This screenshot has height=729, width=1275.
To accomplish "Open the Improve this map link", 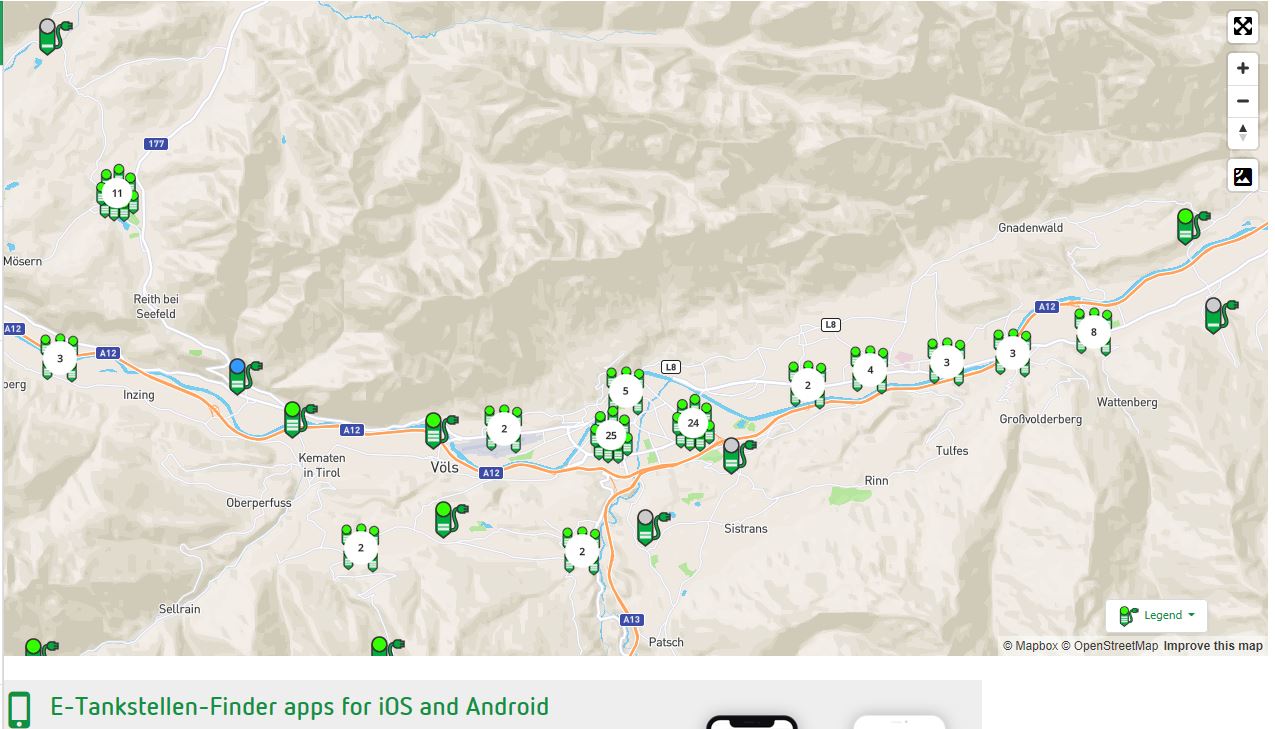I will point(1212,646).
